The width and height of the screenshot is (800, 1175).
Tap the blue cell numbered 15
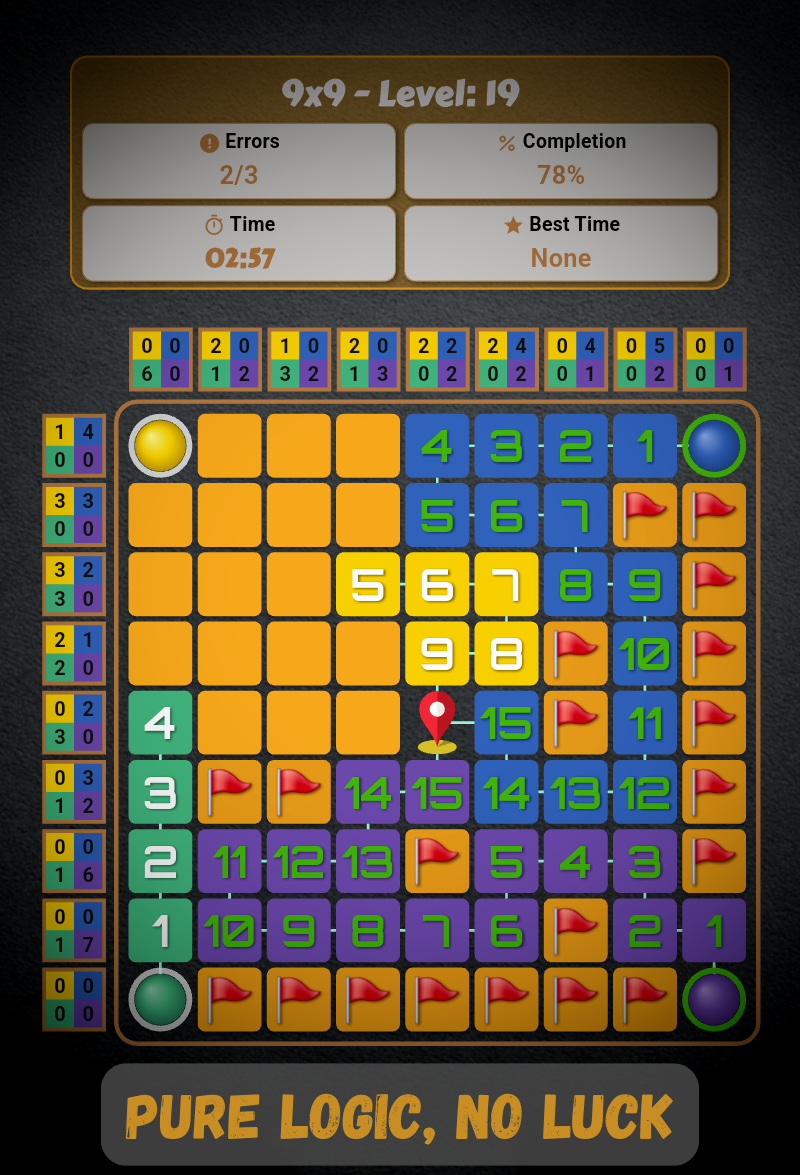click(506, 722)
